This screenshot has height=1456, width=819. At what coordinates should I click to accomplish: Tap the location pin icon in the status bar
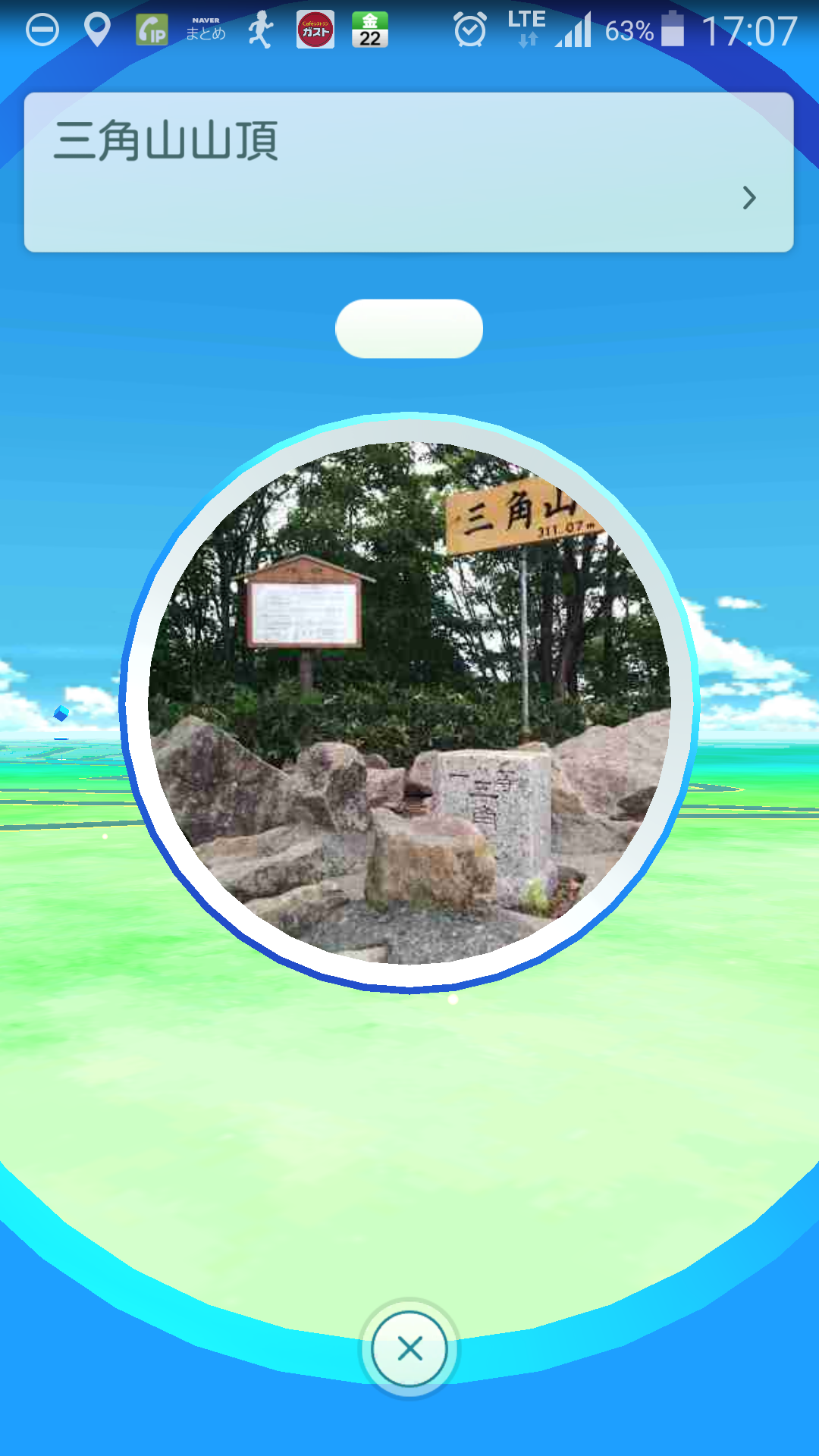[x=95, y=30]
